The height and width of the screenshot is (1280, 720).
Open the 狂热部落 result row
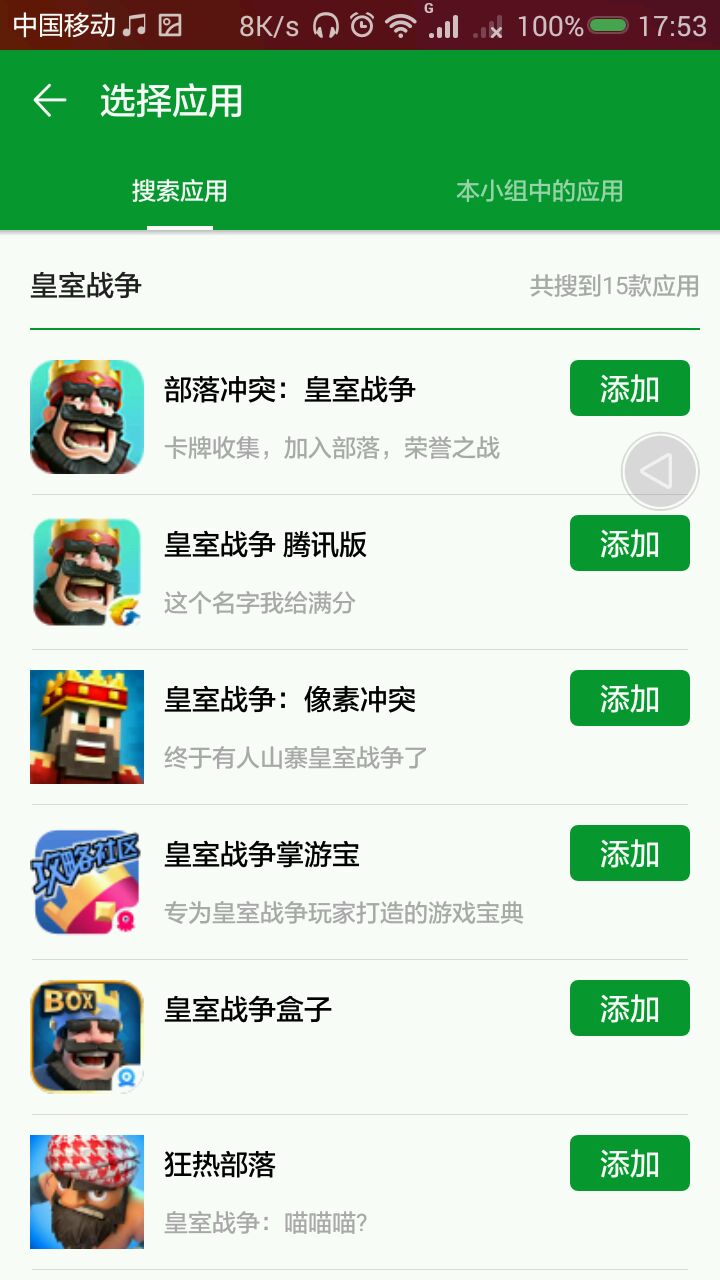(x=220, y=1165)
